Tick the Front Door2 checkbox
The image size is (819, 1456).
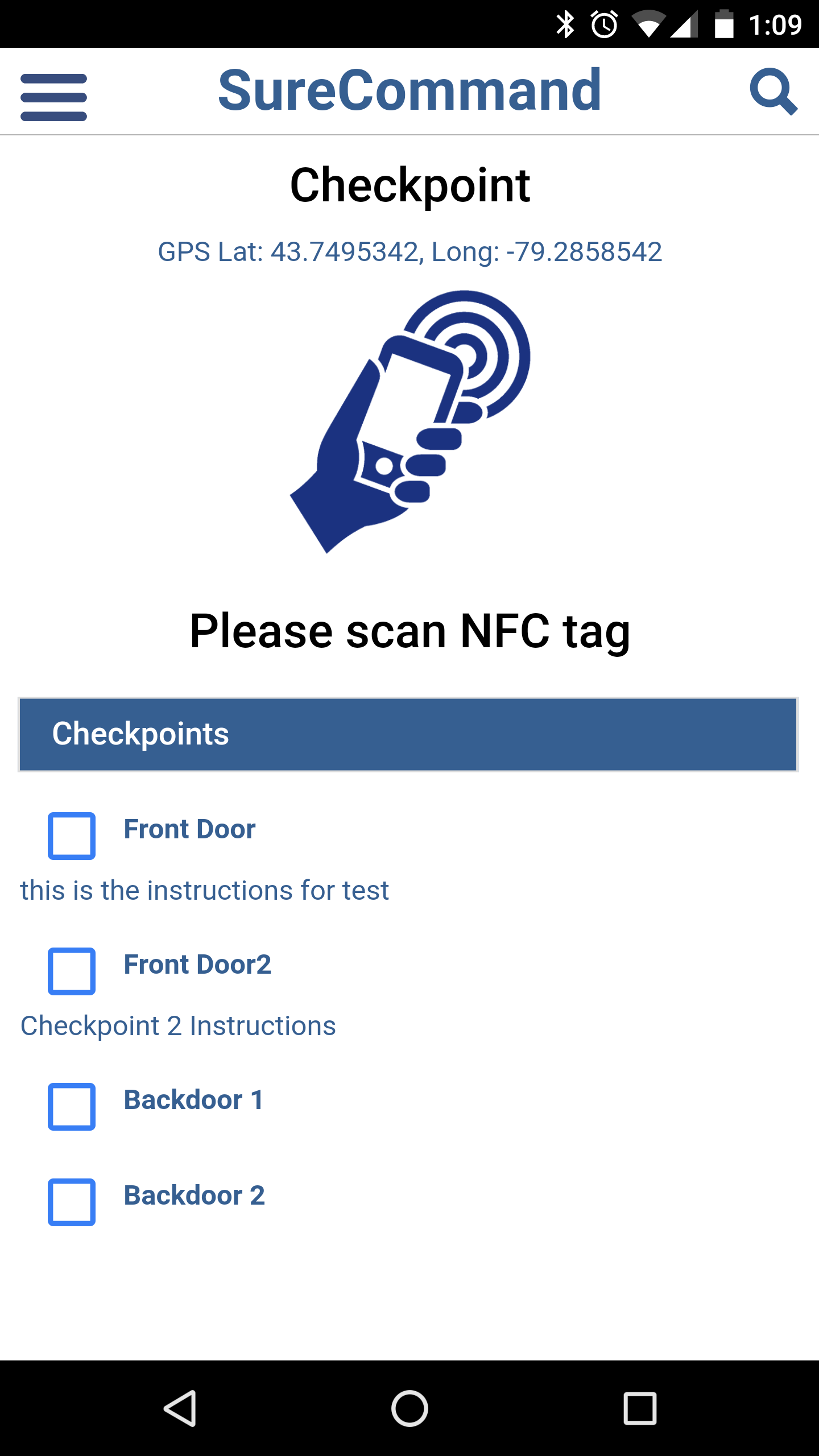pyautogui.click(x=72, y=971)
